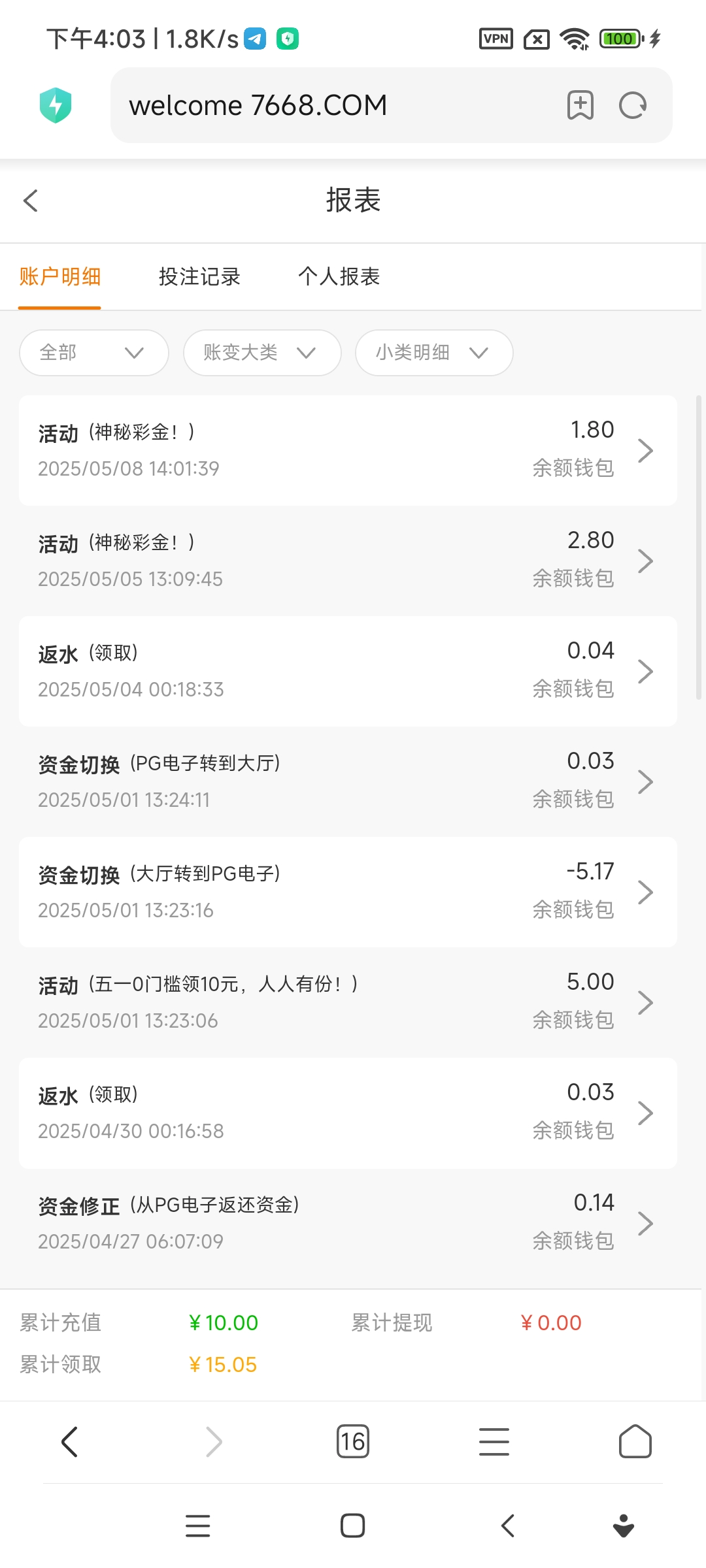Open the 大厅转到PG电子 transfer record

coord(348,892)
